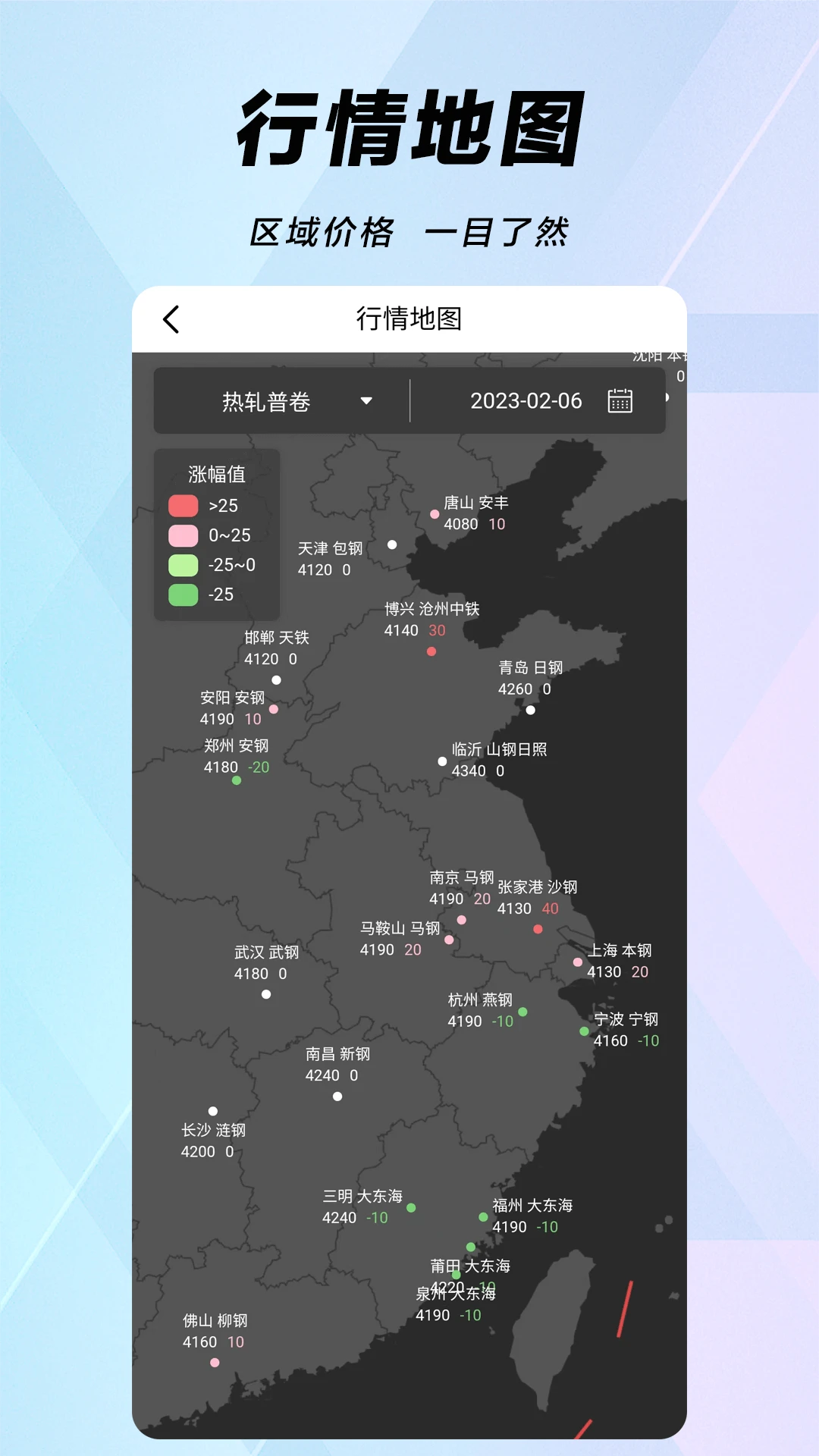This screenshot has width=819, height=1456.
Task: Select the green marker for 宁波 宁钢
Action: 583,1031
